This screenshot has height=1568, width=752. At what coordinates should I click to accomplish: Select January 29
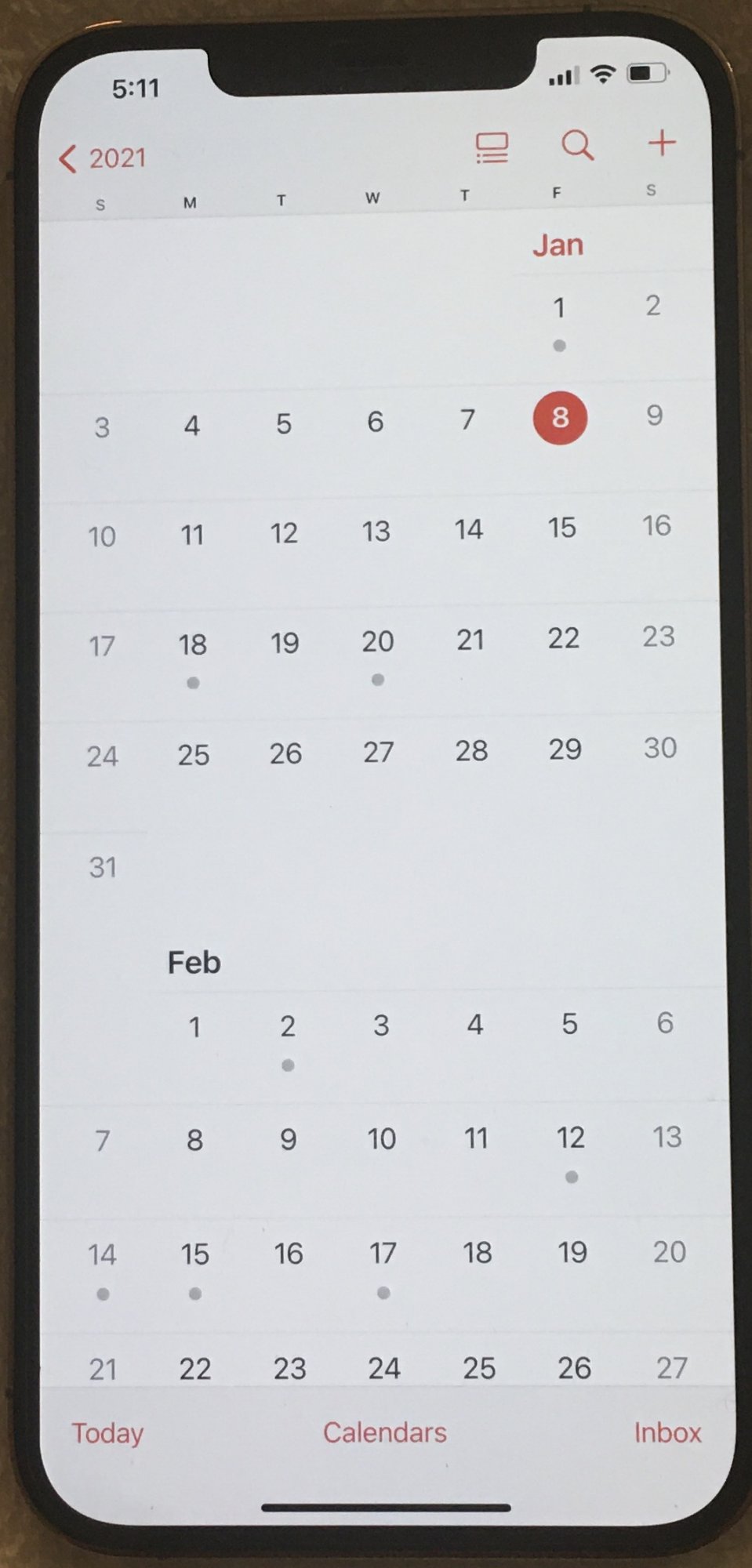tap(565, 750)
